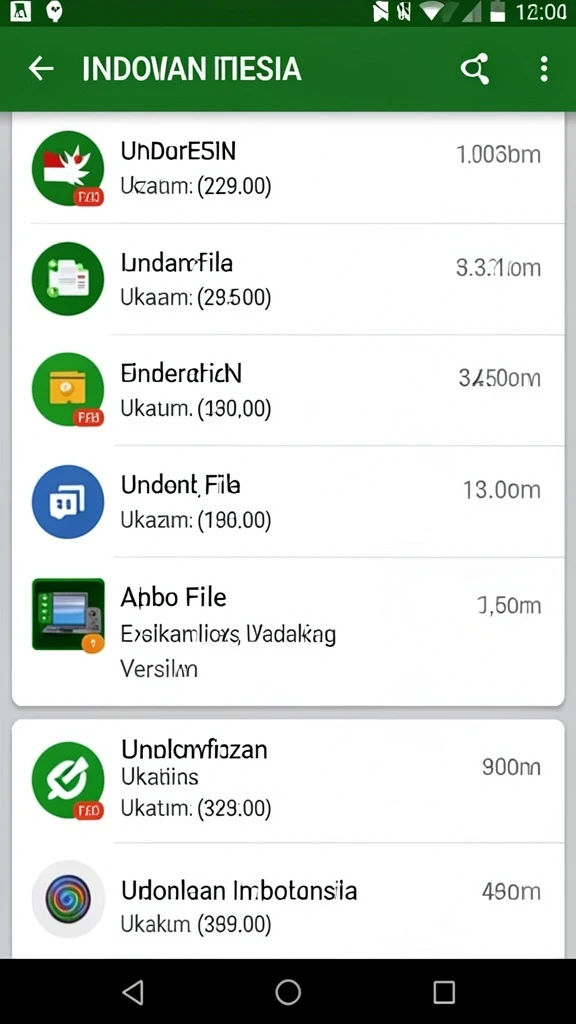Go back using the app bar arrow
576x1024 pixels.
pos(41,69)
